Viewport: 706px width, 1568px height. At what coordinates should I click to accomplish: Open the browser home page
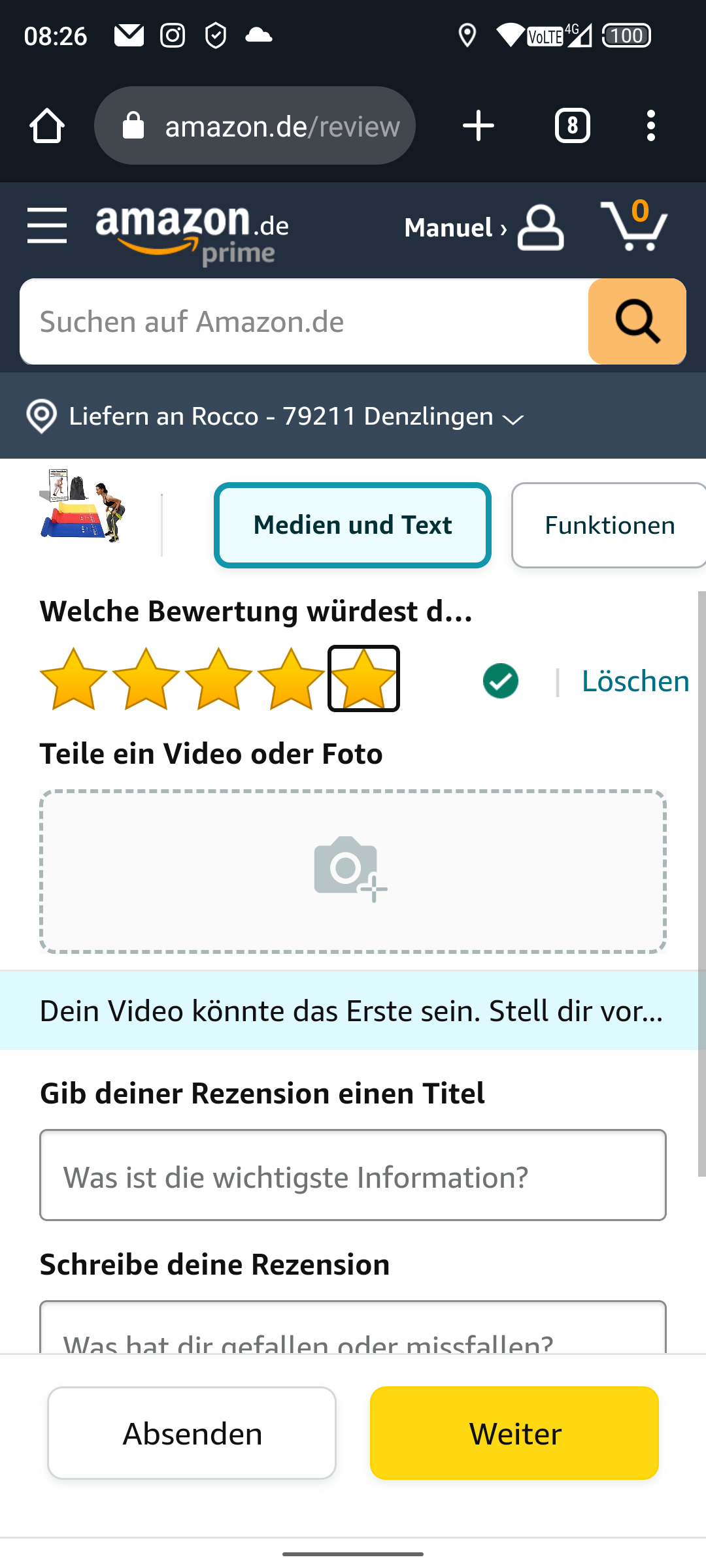point(47,125)
